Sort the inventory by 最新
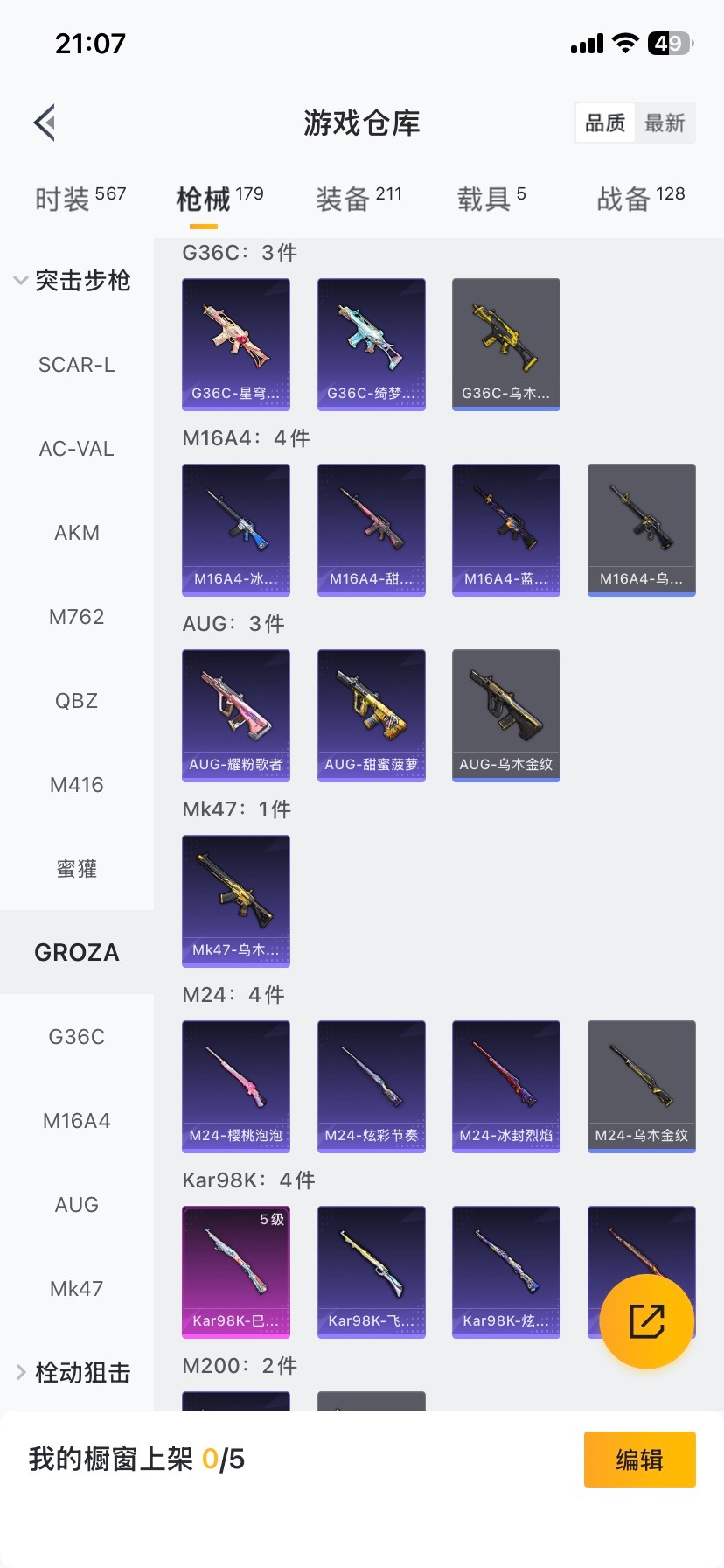 [665, 122]
